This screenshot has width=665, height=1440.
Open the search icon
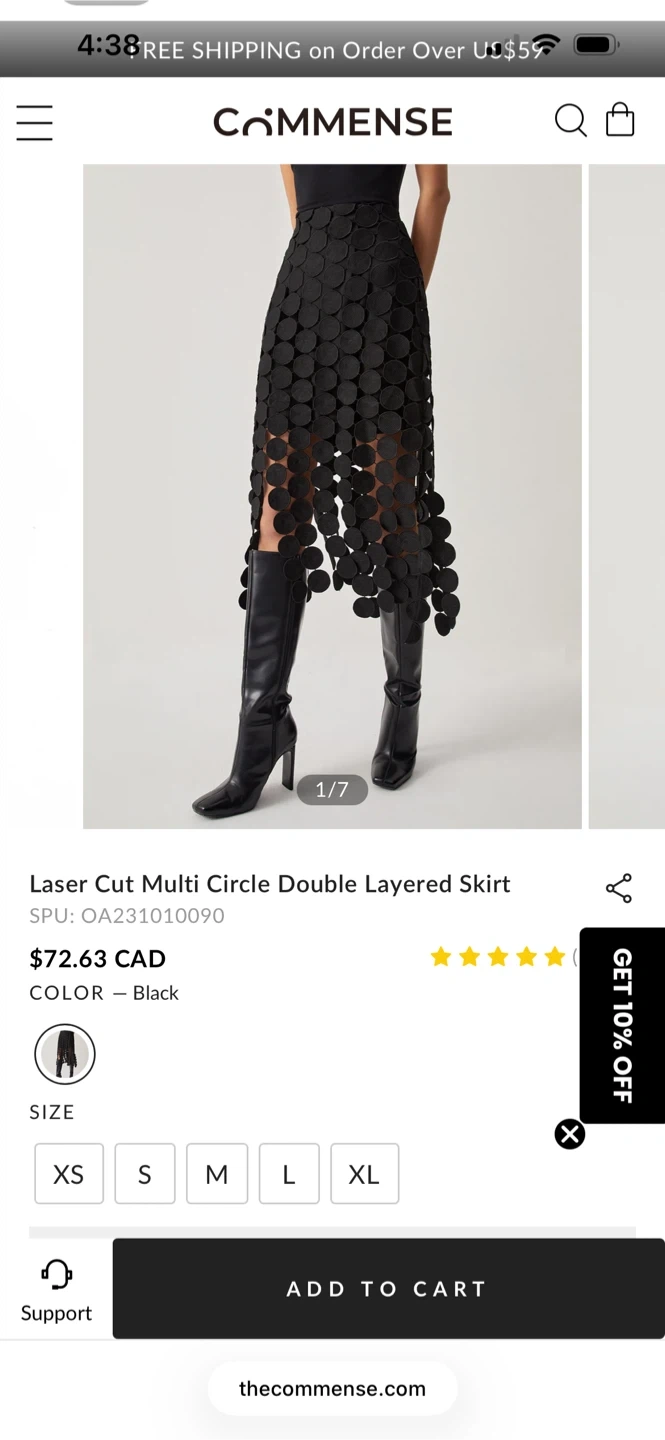[570, 121]
